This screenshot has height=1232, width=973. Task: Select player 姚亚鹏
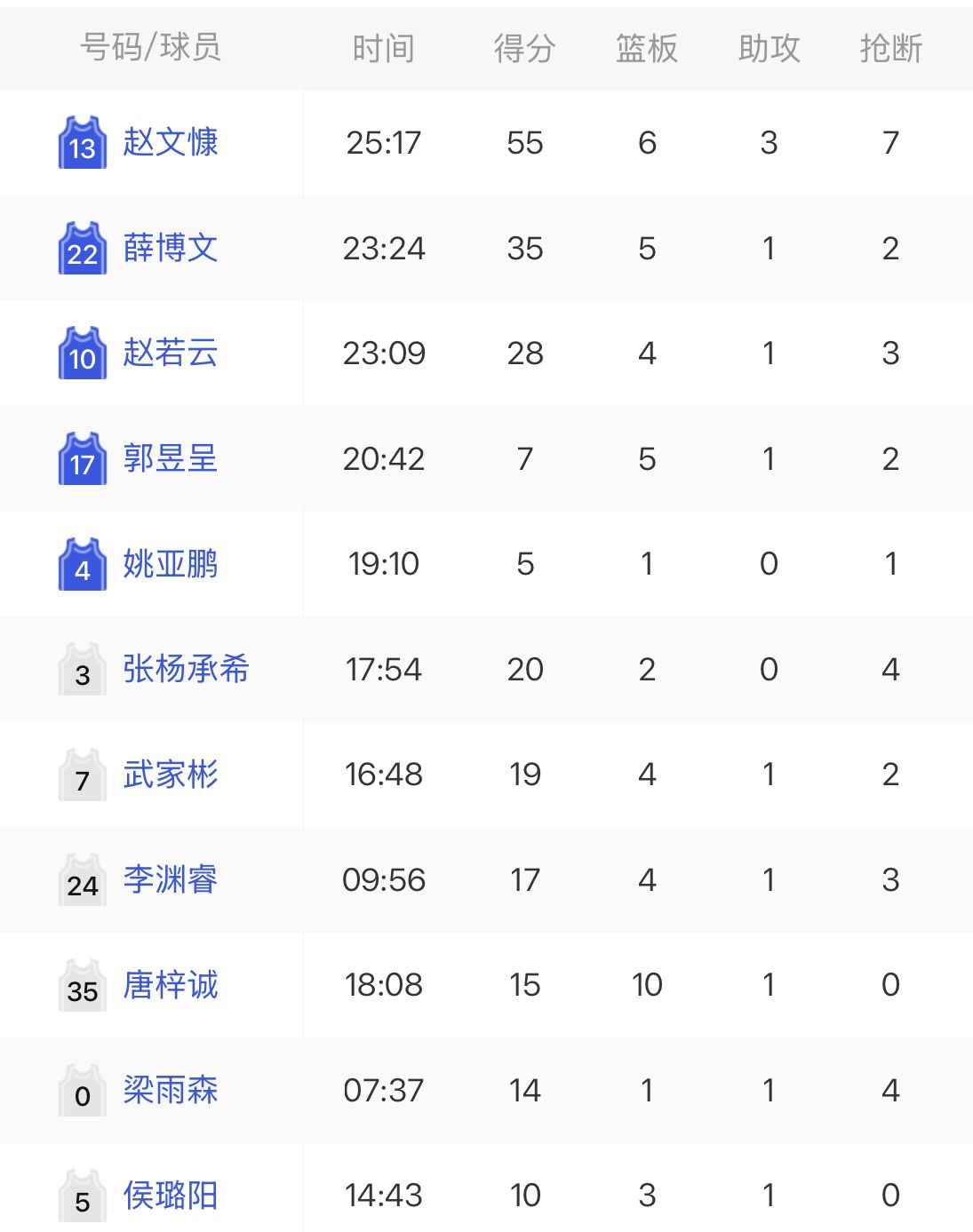coord(170,564)
